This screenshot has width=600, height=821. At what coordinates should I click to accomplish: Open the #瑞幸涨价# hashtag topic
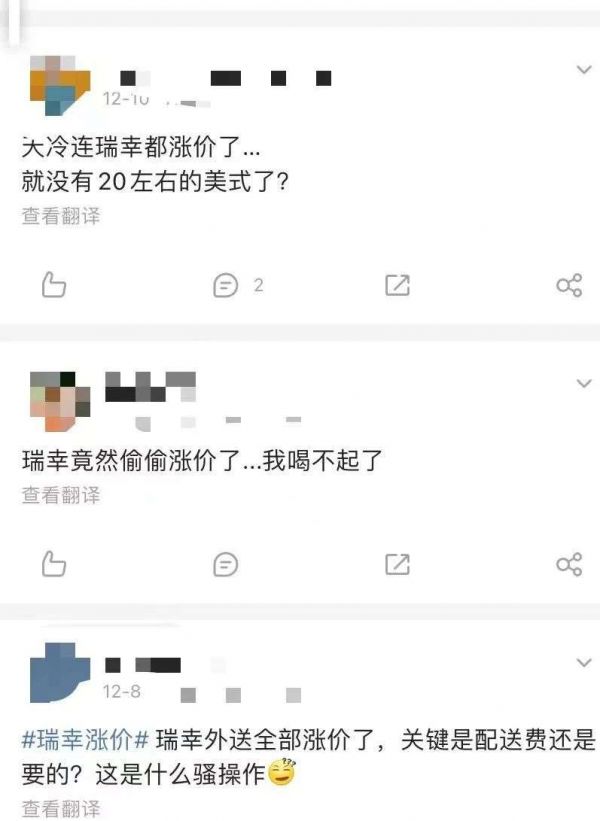pos(86,741)
